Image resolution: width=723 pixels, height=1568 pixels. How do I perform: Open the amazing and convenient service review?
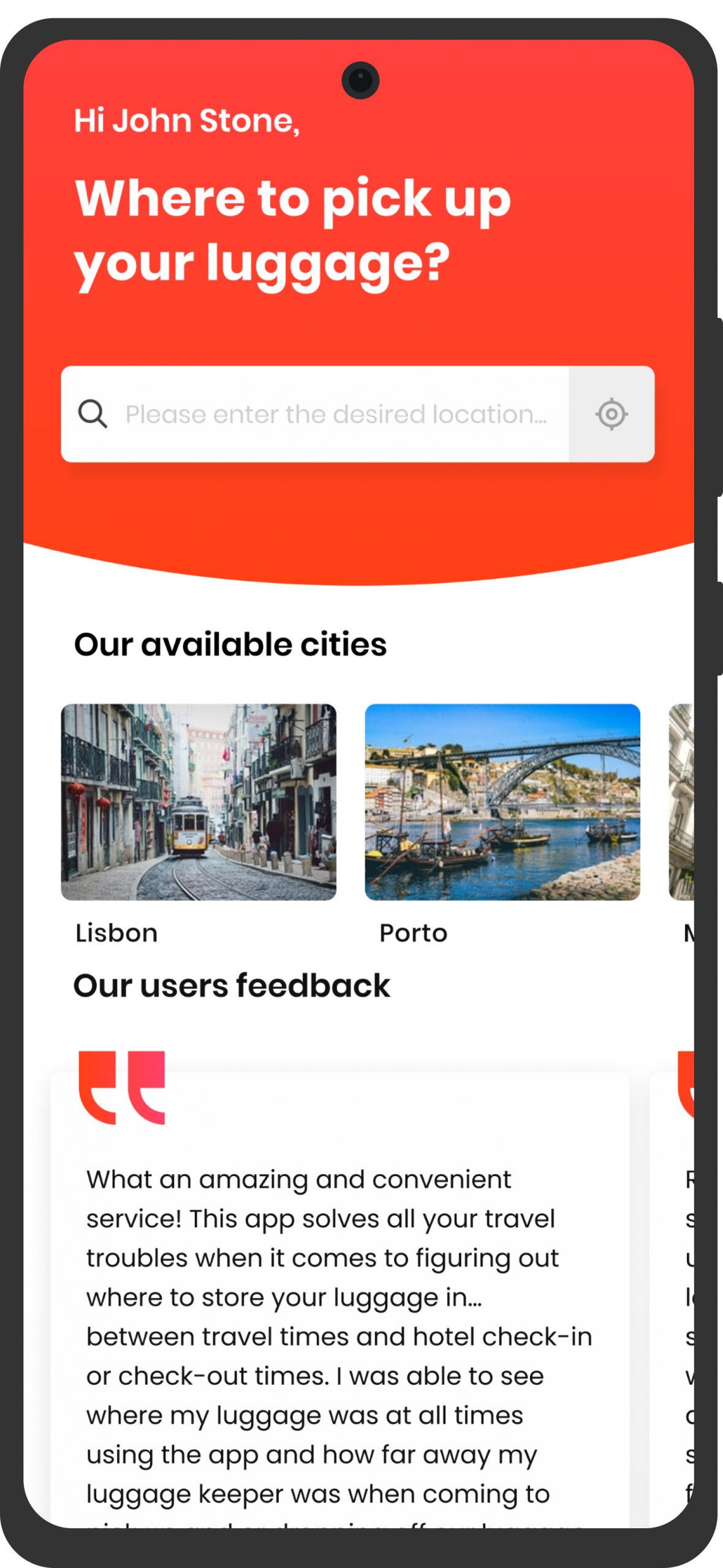340,1298
